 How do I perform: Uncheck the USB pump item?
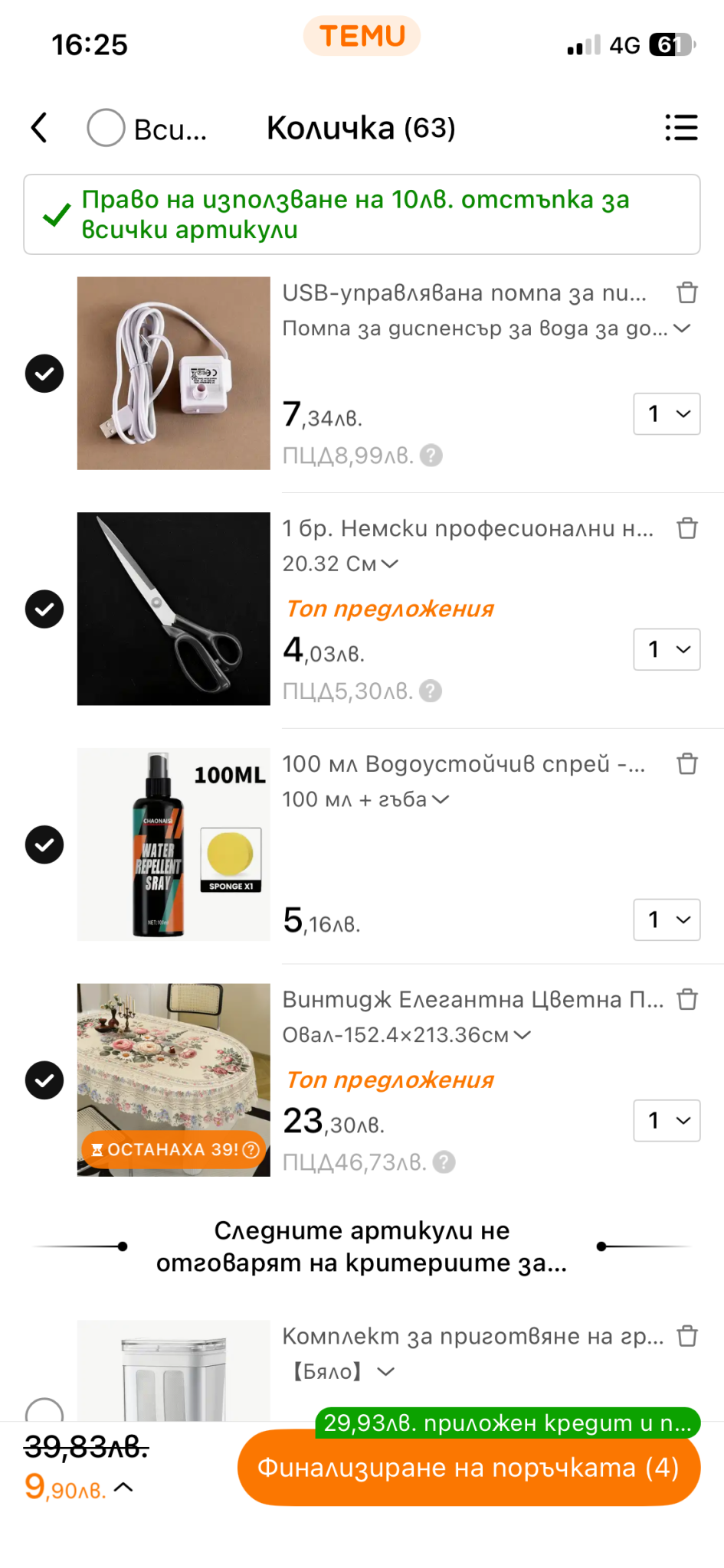tap(44, 374)
